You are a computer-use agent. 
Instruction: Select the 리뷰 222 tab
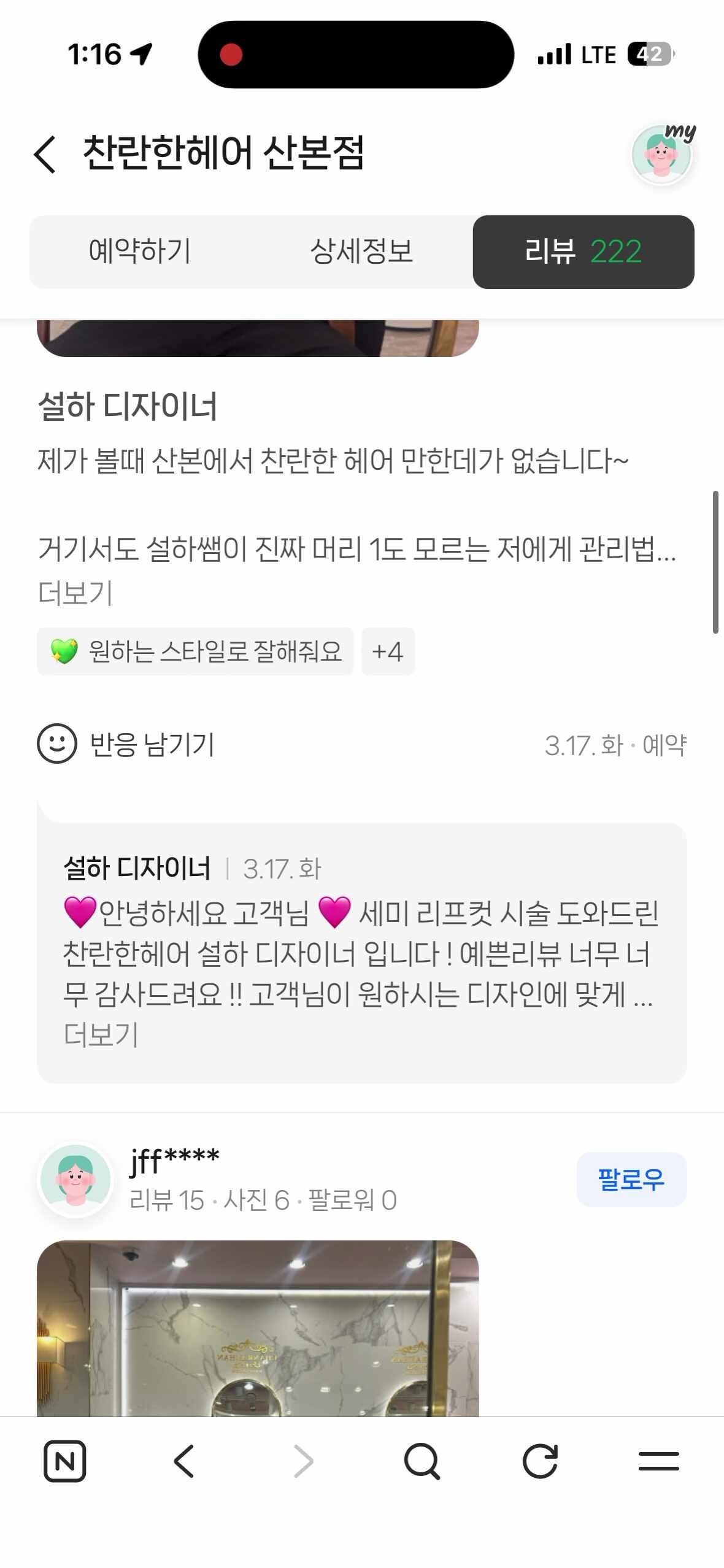pyautogui.click(x=583, y=252)
